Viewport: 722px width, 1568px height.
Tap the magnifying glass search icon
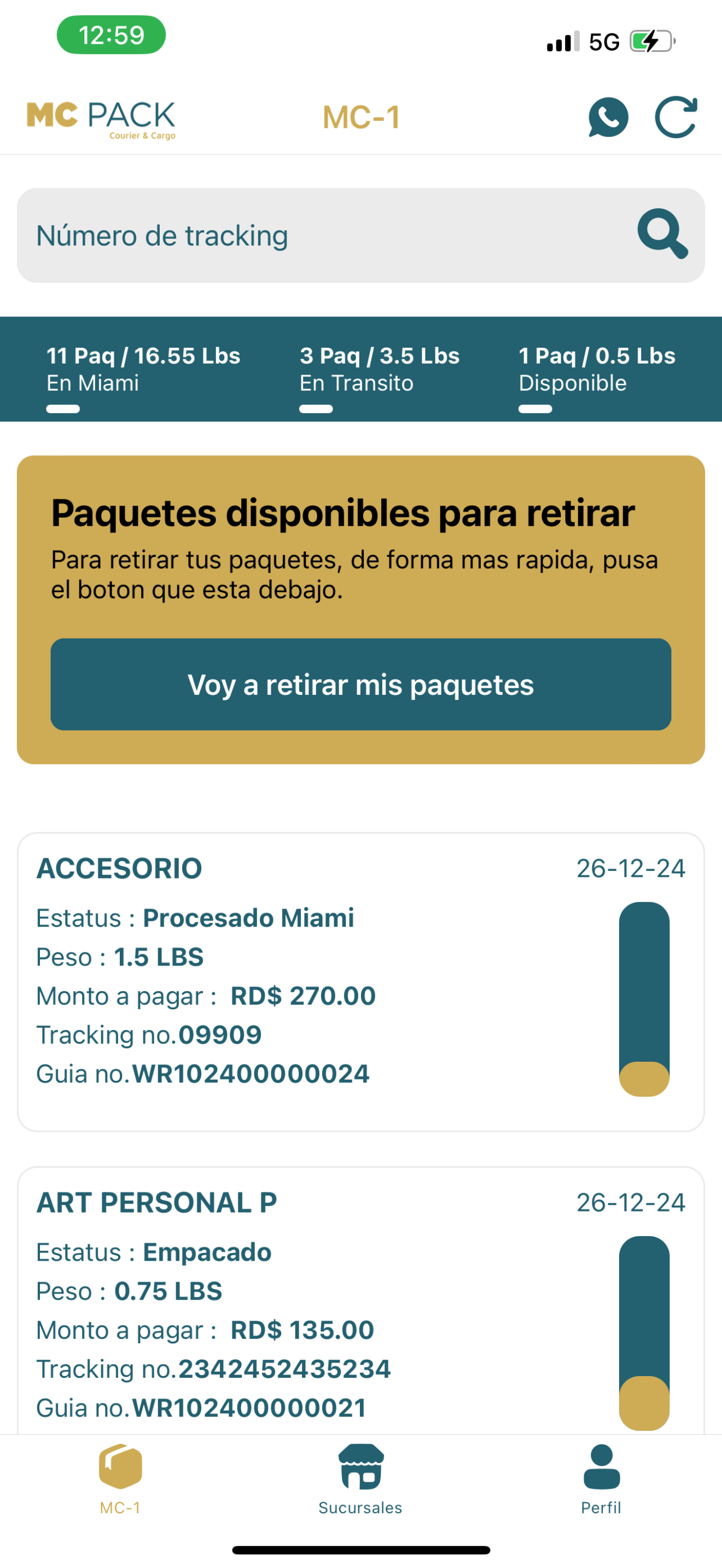662,235
